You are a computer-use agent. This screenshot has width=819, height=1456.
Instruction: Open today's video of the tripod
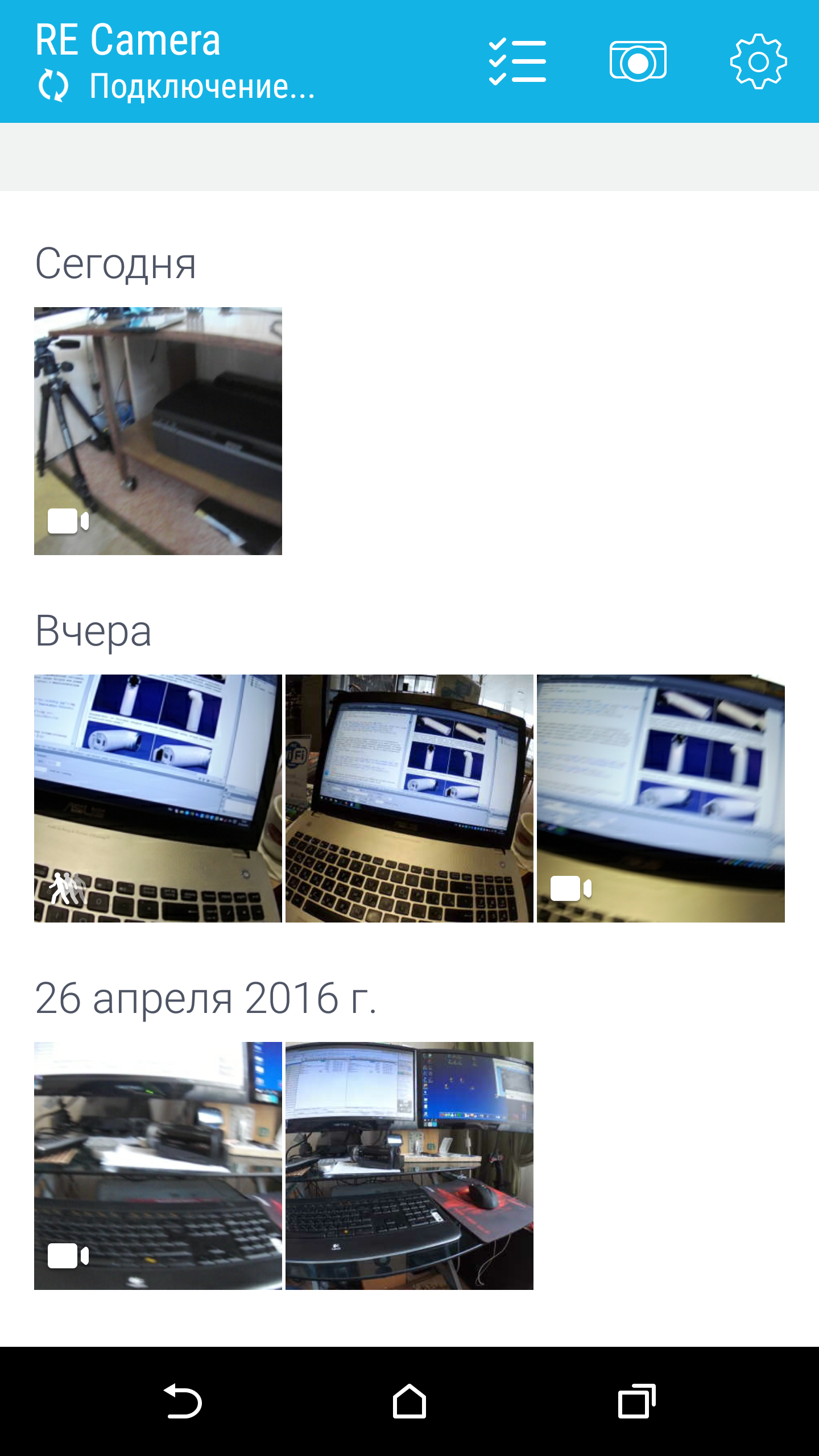[158, 431]
